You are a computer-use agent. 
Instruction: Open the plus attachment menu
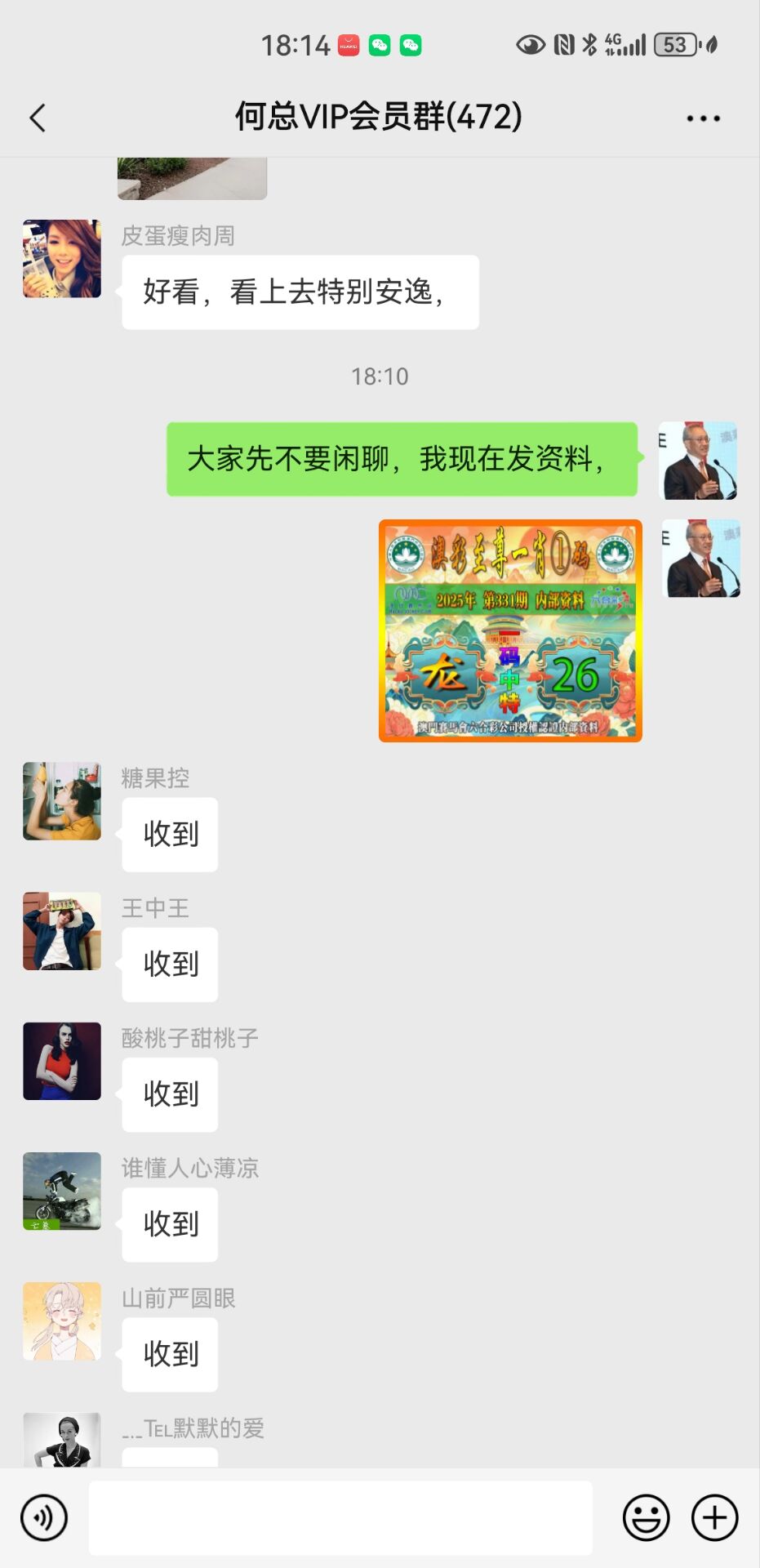[x=714, y=1518]
